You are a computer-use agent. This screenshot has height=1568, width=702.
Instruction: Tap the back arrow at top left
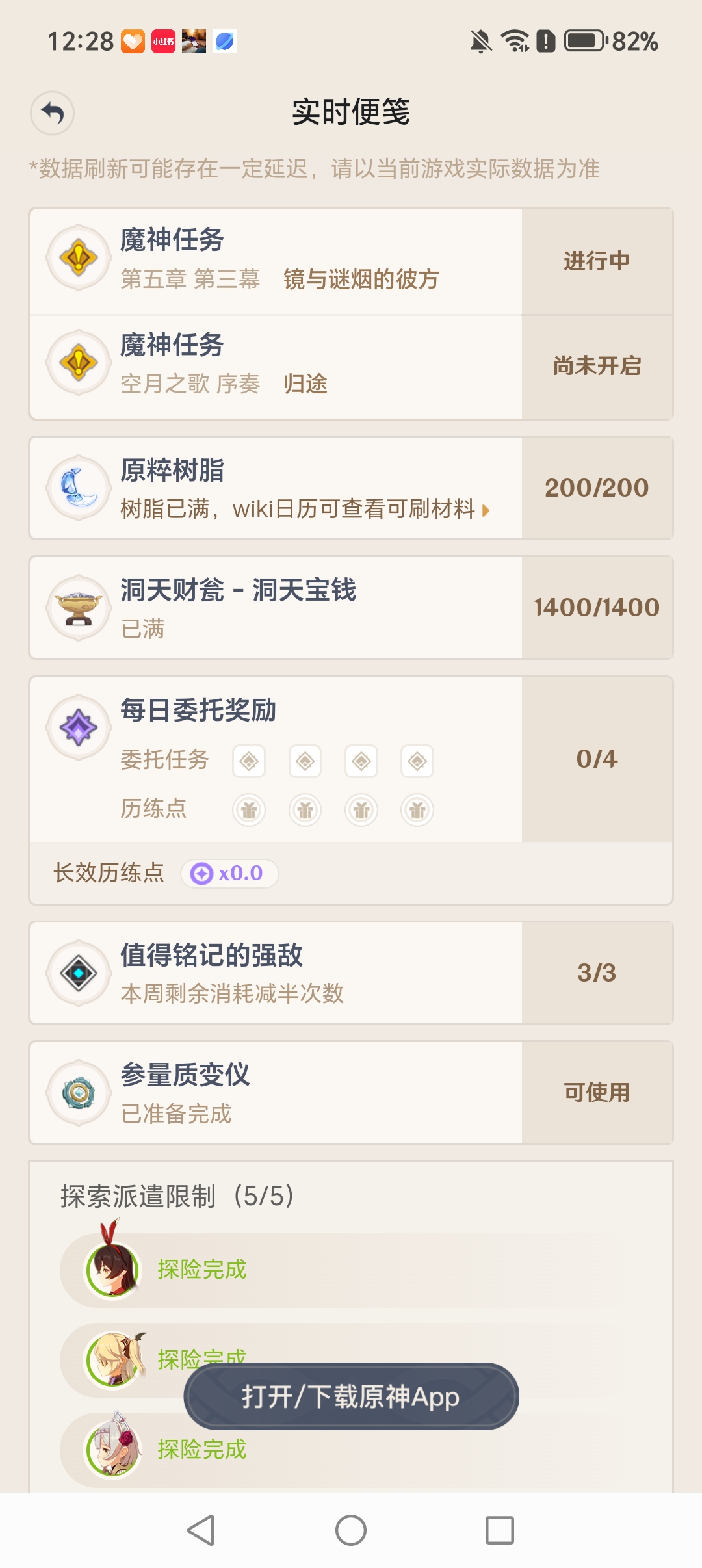(53, 112)
